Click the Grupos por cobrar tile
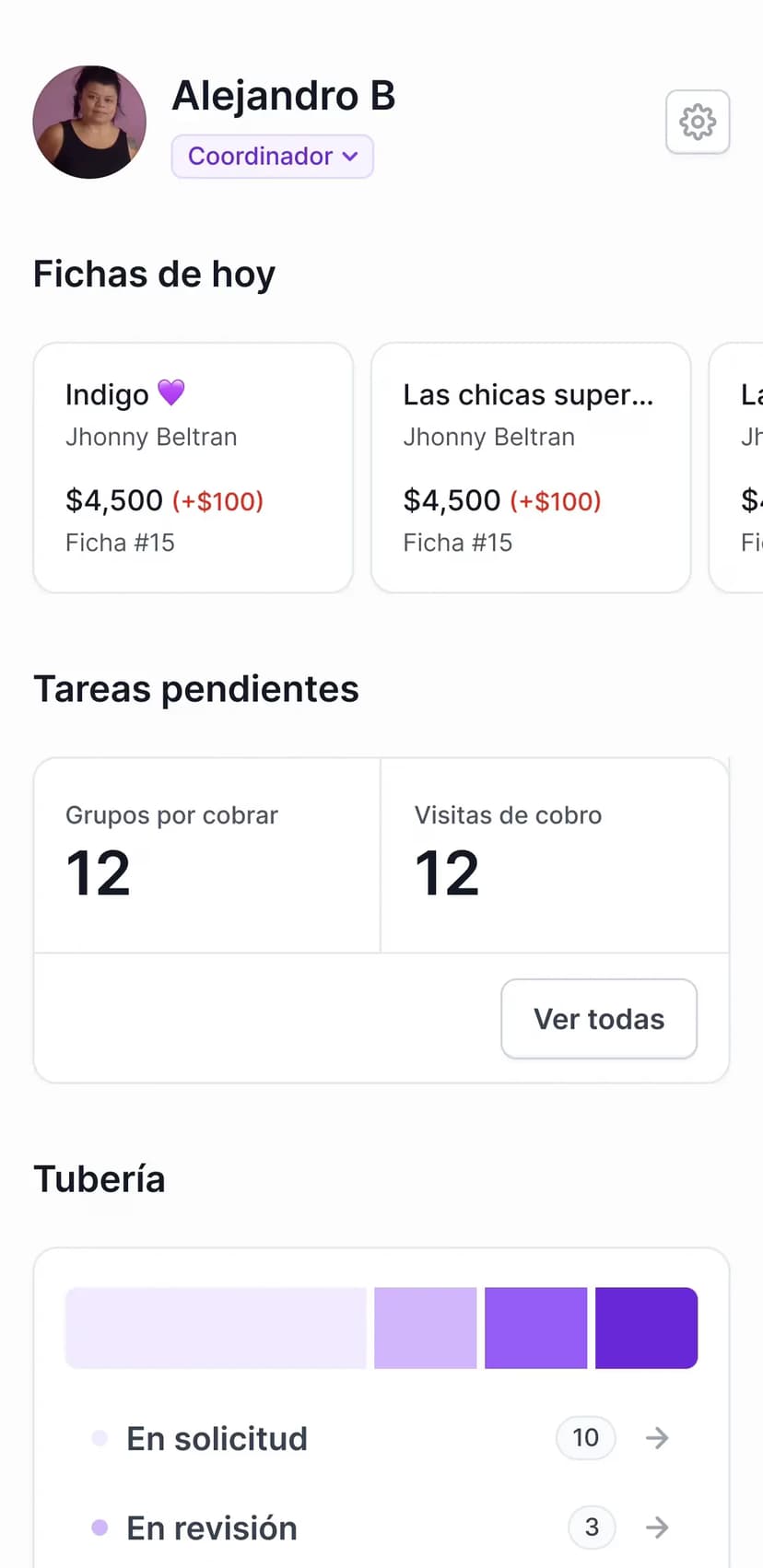The image size is (763, 1568). click(206, 855)
